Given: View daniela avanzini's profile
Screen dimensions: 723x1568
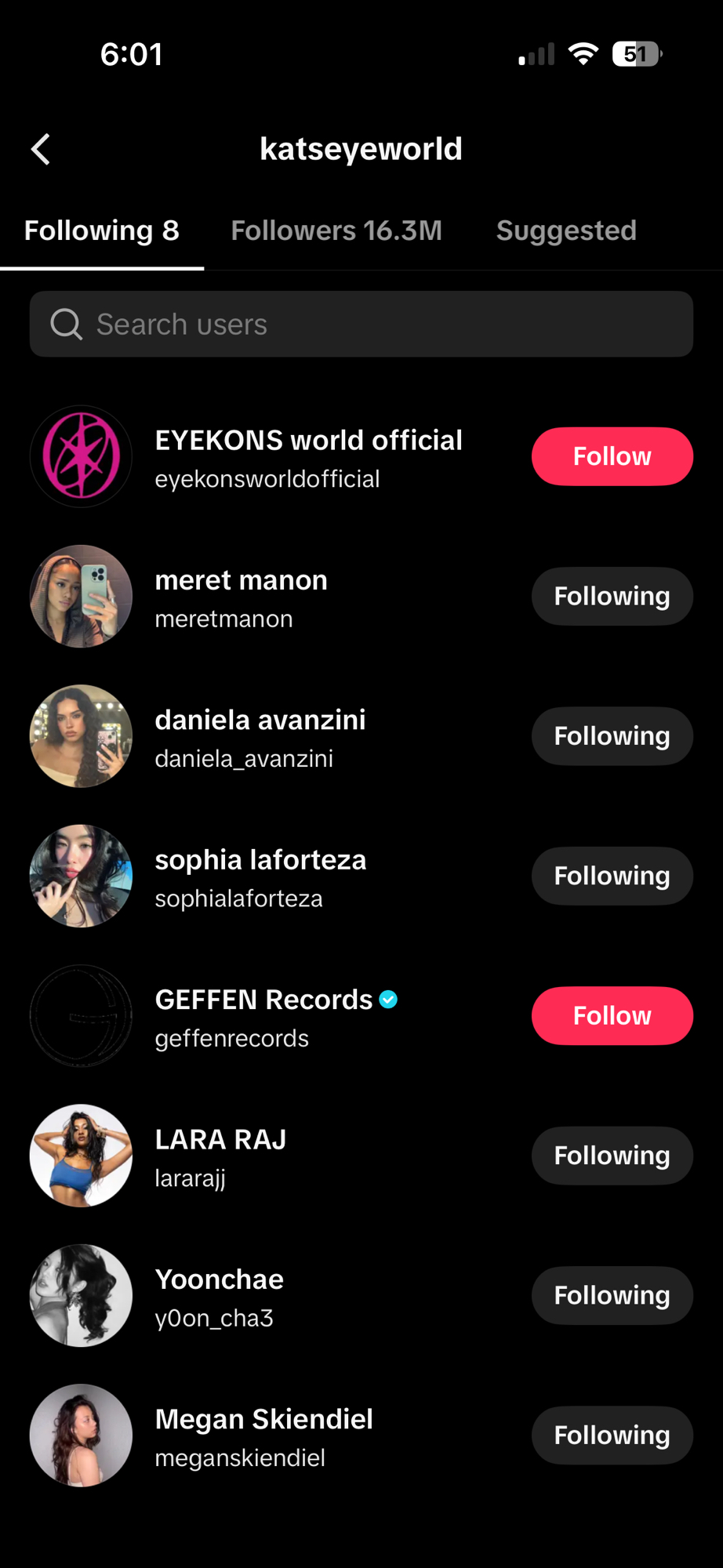Looking at the screenshot, I should (x=260, y=737).
